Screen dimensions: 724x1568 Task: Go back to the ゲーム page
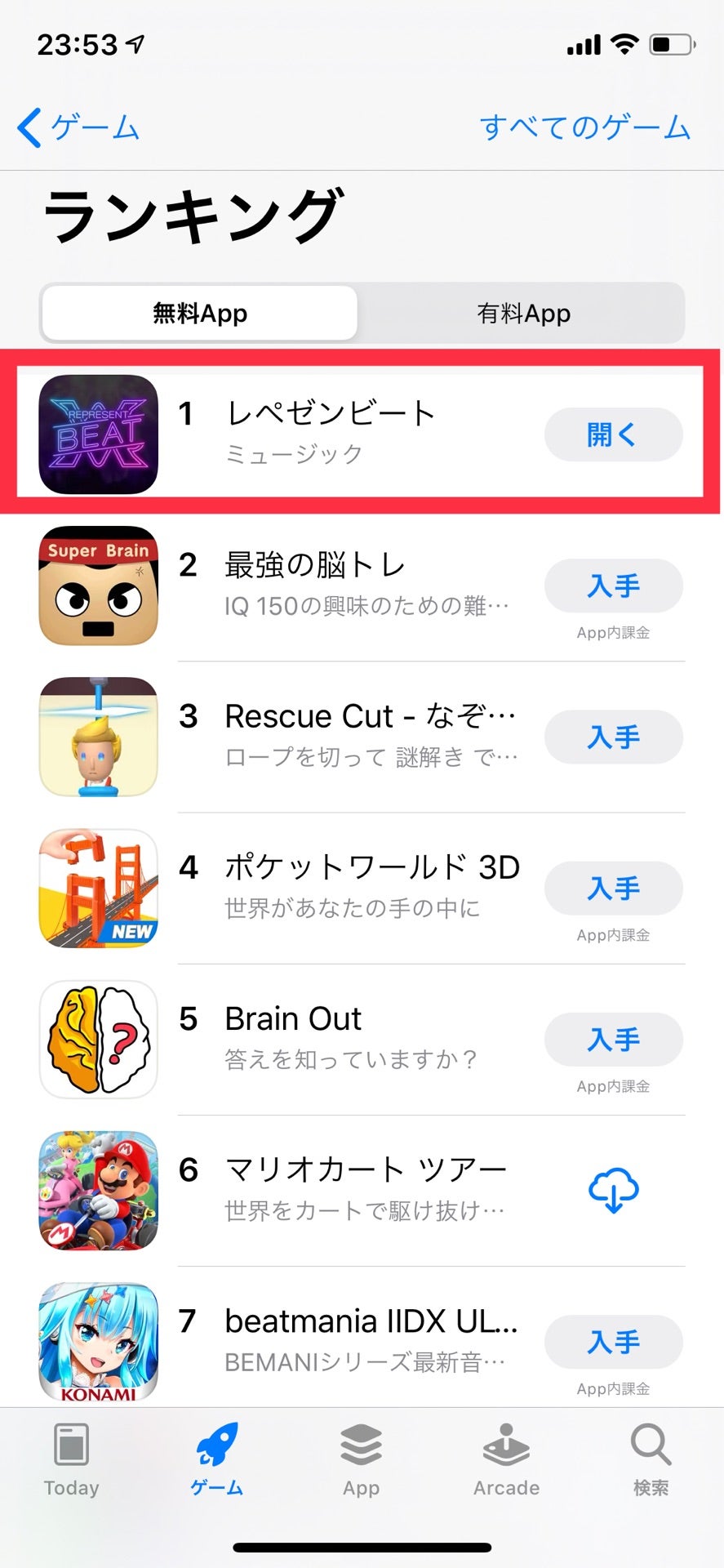point(78,128)
